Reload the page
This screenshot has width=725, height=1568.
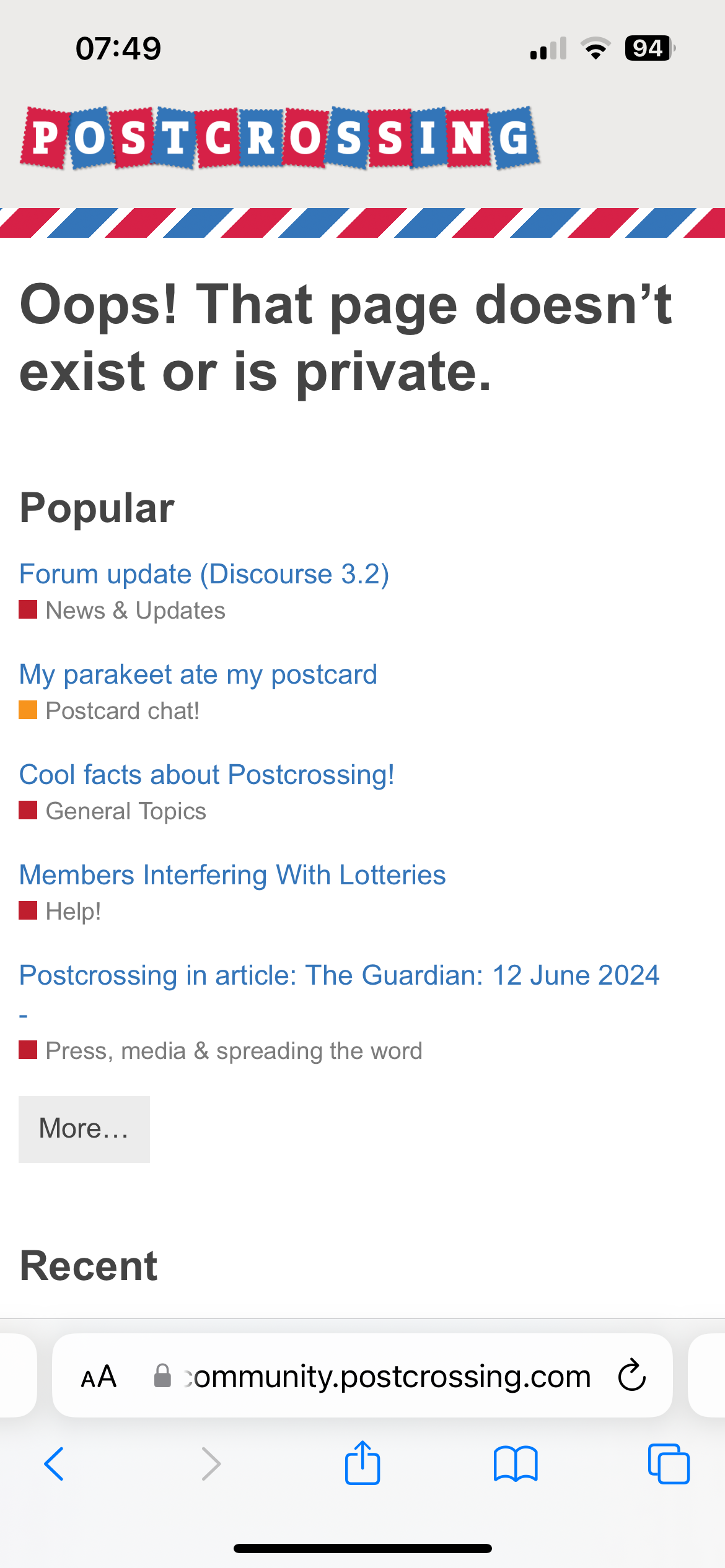[x=632, y=1375]
